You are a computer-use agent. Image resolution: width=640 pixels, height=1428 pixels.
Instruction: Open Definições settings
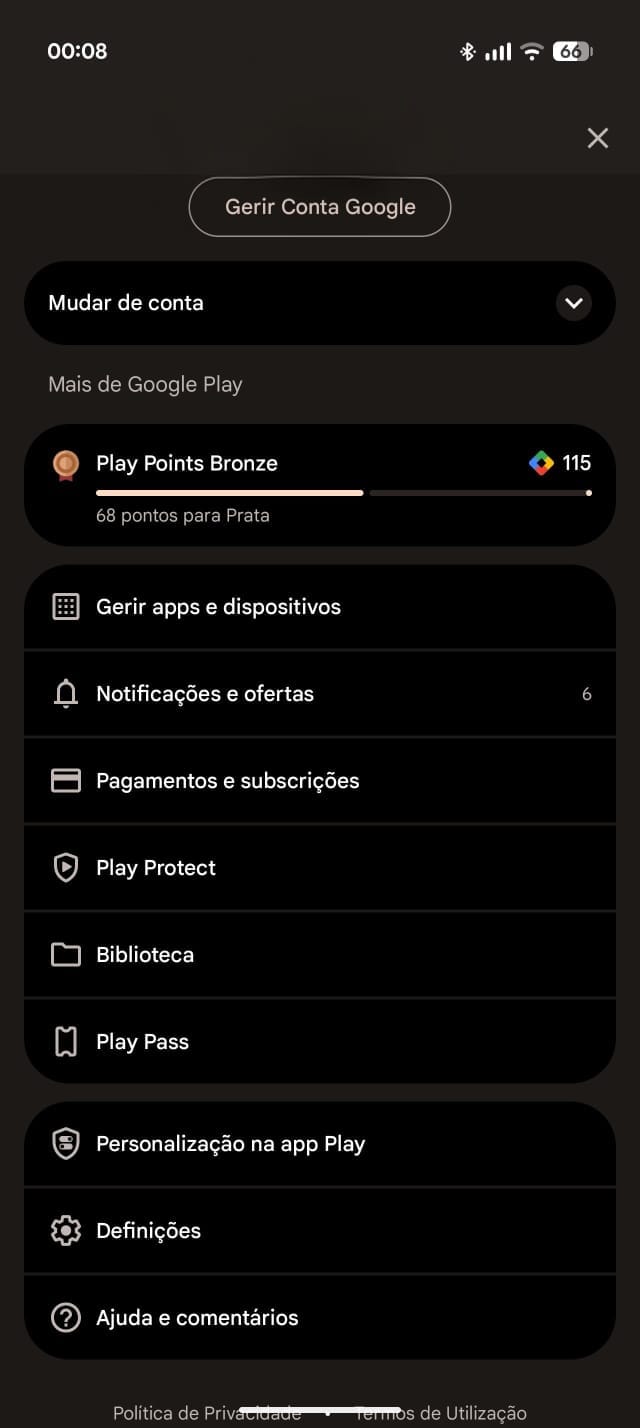coord(320,1231)
